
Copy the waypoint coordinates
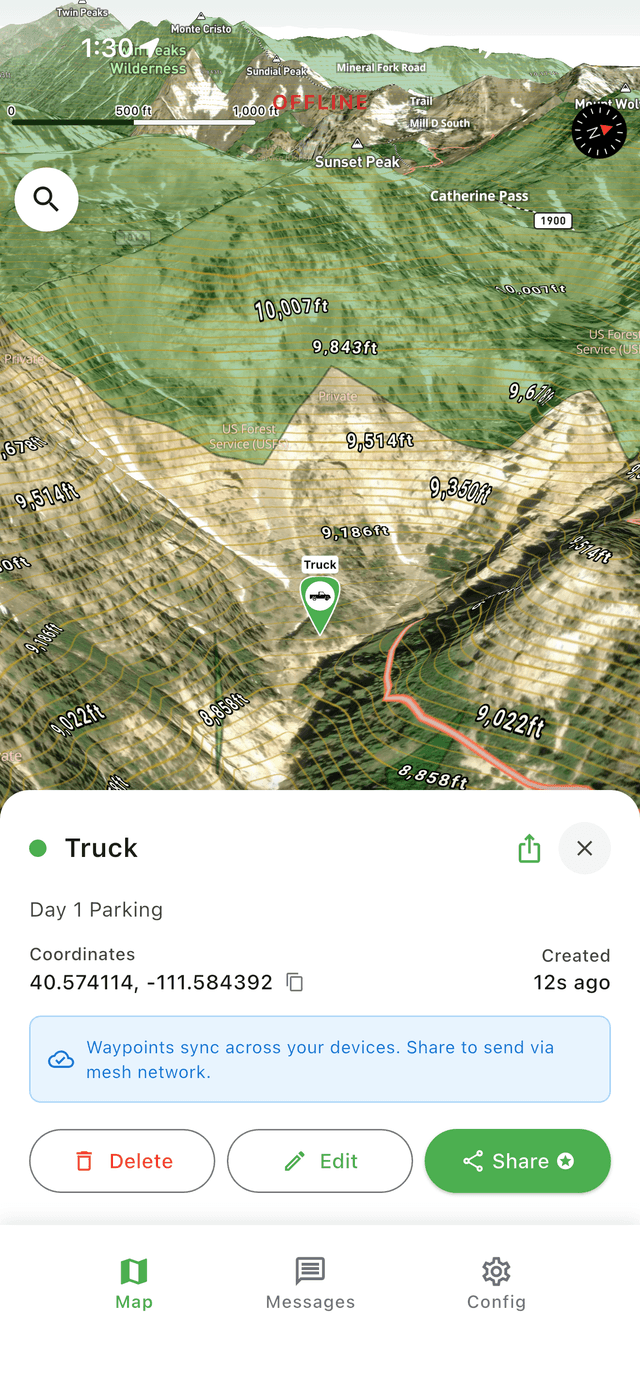(295, 982)
